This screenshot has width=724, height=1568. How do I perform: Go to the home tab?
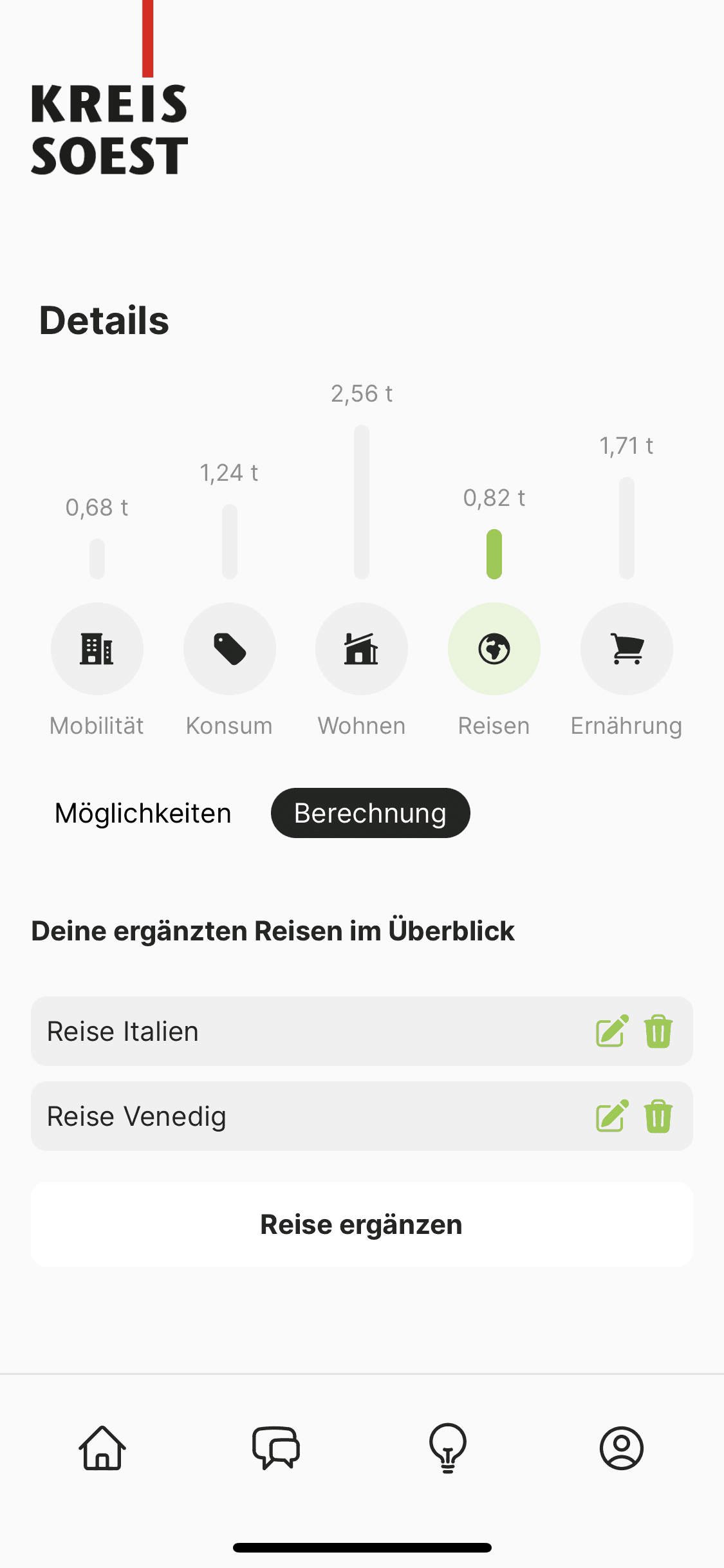tap(102, 1448)
